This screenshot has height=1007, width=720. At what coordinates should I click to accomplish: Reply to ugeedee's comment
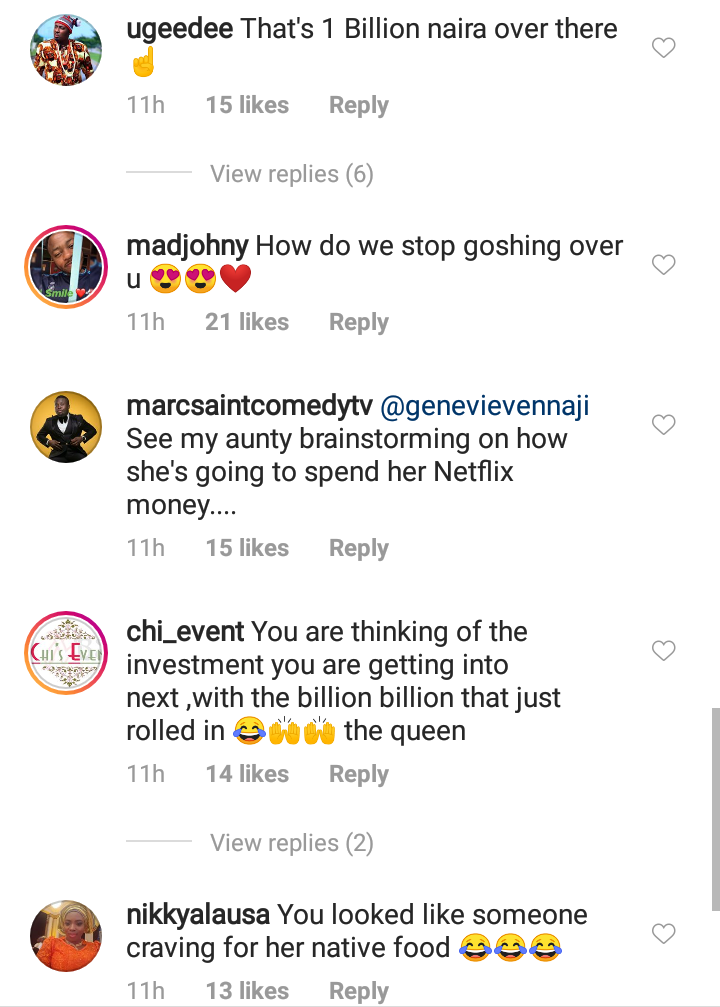[358, 105]
